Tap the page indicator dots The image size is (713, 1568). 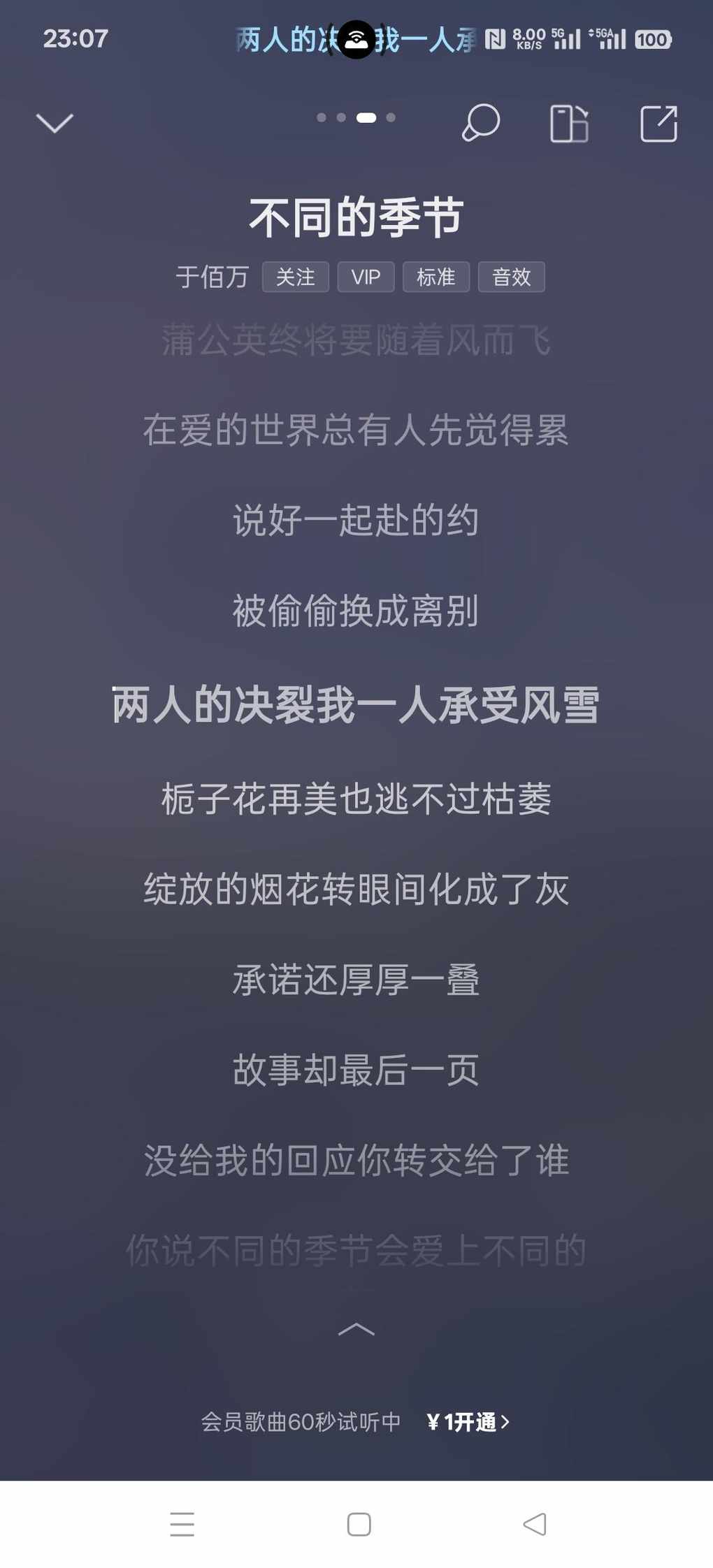(356, 117)
